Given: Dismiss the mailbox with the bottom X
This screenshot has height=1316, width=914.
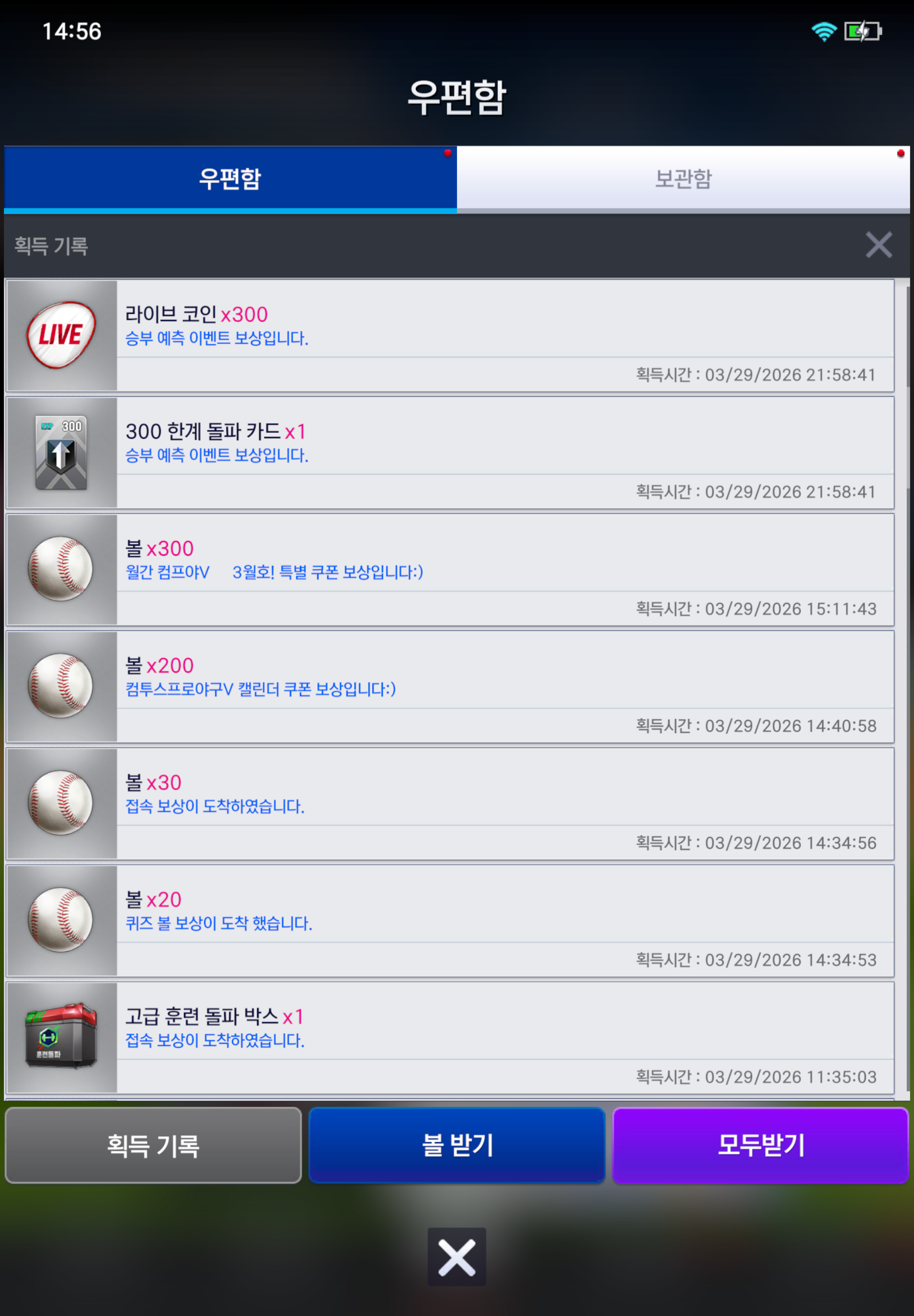Looking at the screenshot, I should point(457,1257).
